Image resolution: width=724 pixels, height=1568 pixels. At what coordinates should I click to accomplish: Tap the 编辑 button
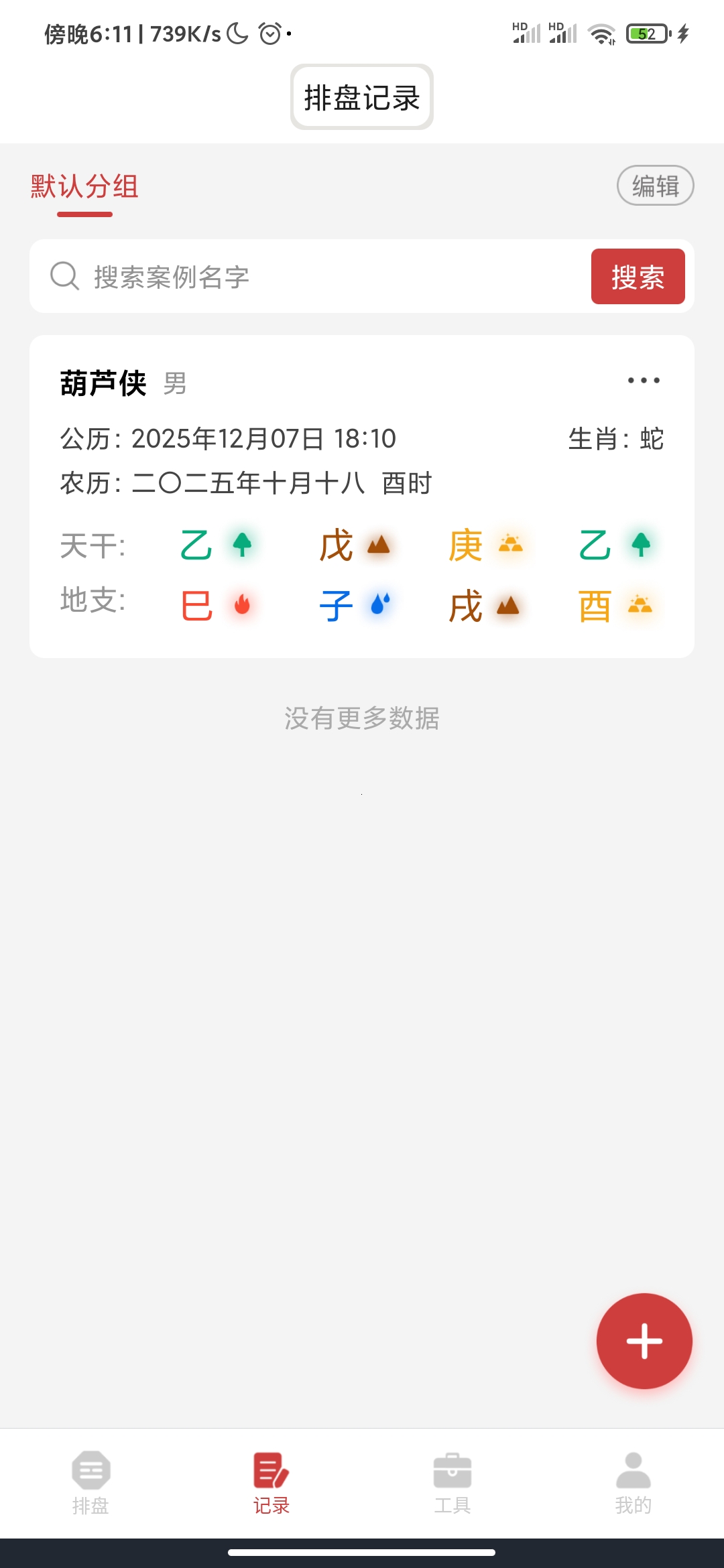655,186
